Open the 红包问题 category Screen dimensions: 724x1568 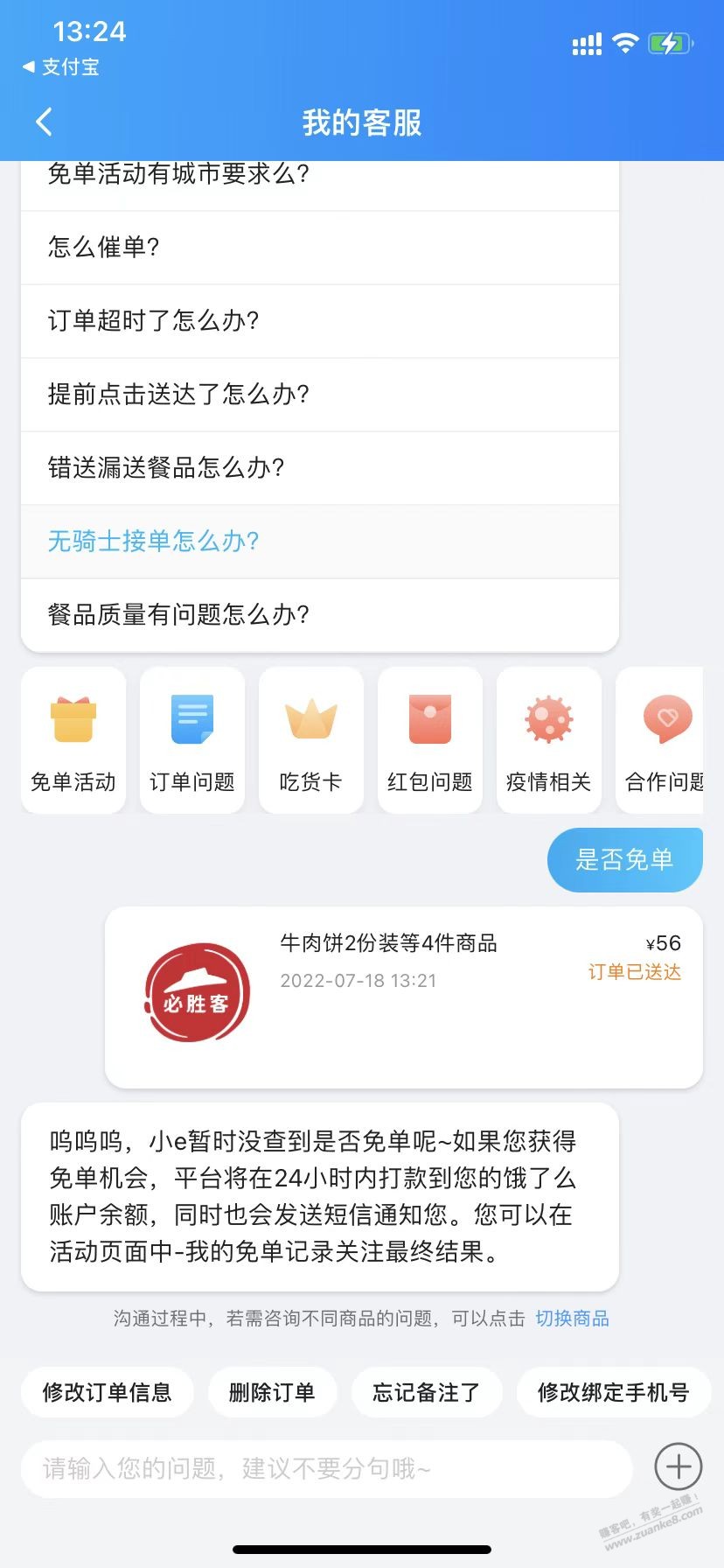click(430, 740)
